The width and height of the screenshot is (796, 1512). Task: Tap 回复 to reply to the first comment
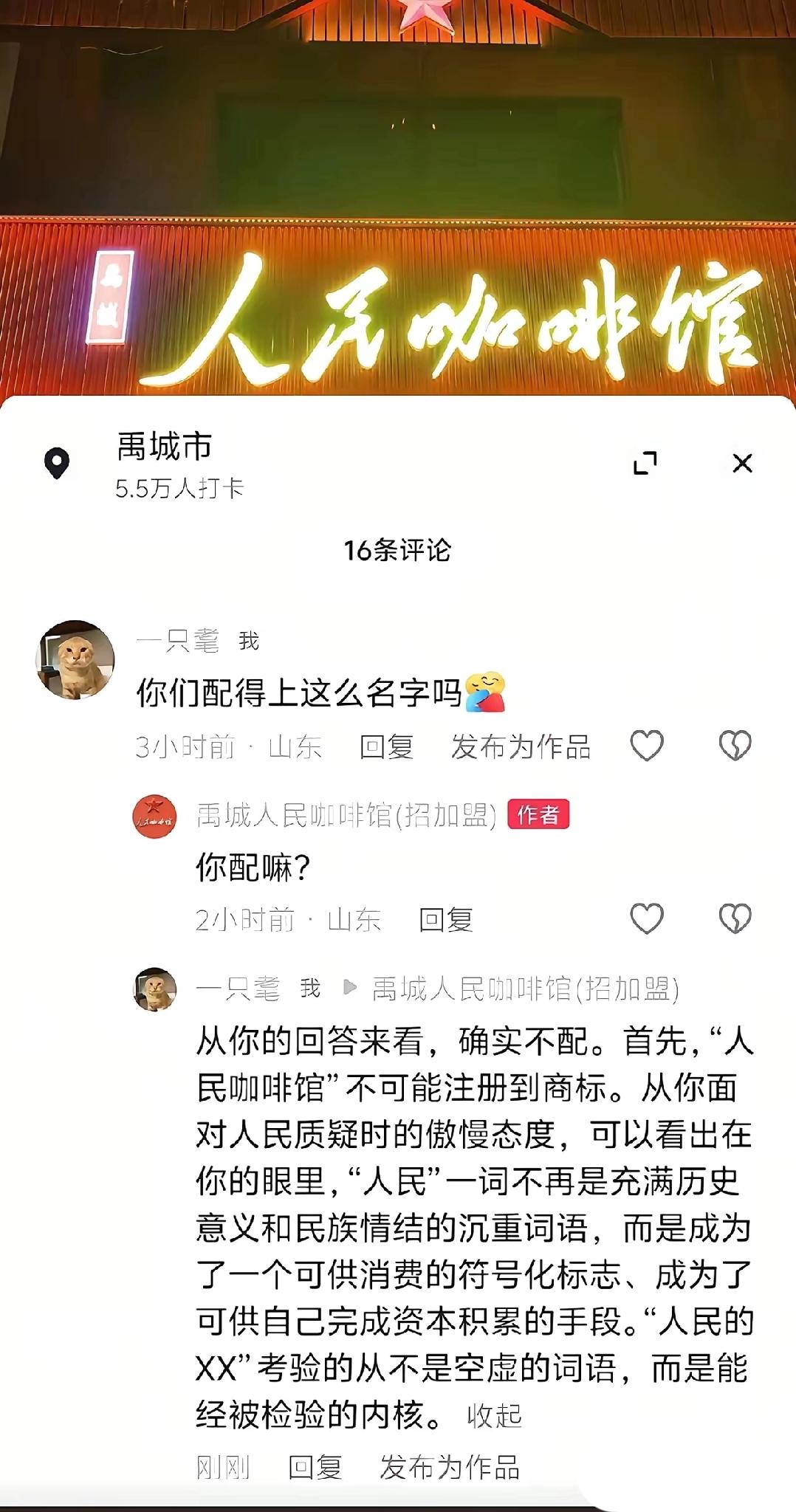pyautogui.click(x=387, y=746)
